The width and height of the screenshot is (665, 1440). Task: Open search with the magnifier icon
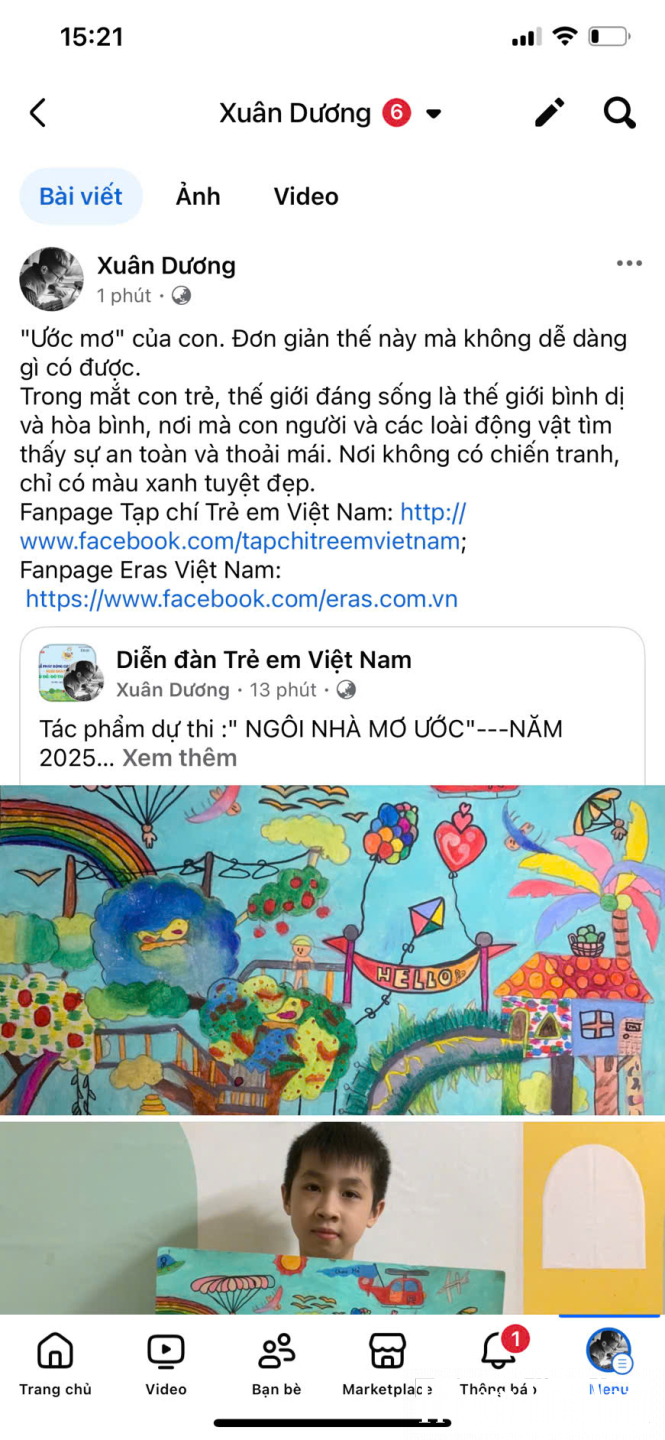[x=620, y=113]
